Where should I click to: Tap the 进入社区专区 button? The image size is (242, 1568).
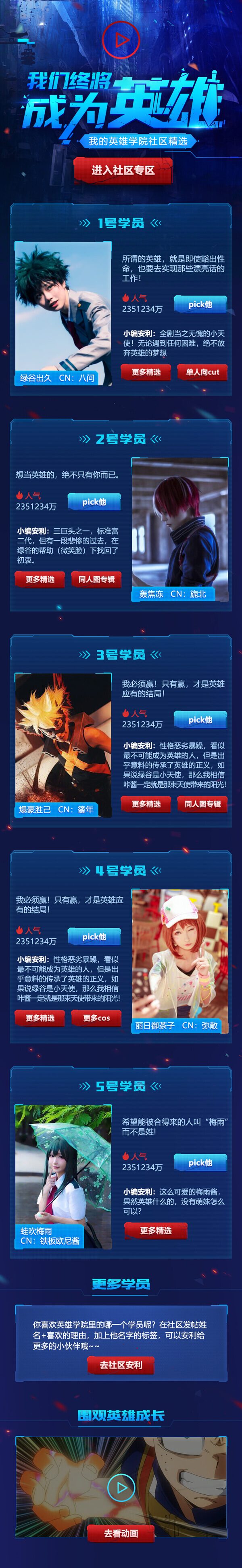pyautogui.click(x=123, y=171)
